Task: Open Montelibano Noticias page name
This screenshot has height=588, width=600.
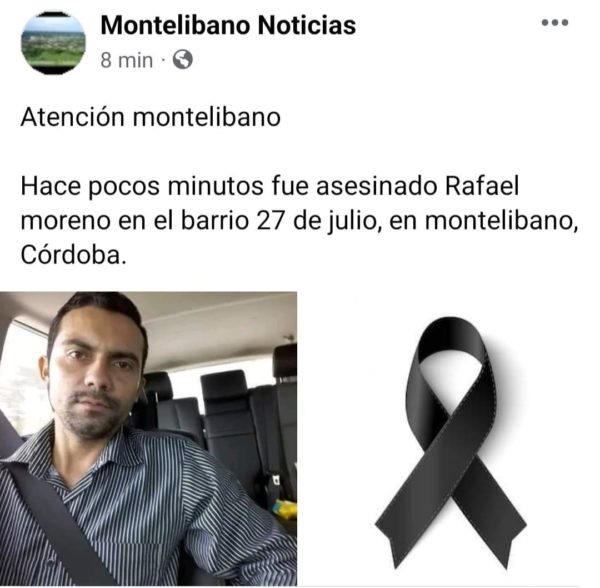Action: click(228, 26)
